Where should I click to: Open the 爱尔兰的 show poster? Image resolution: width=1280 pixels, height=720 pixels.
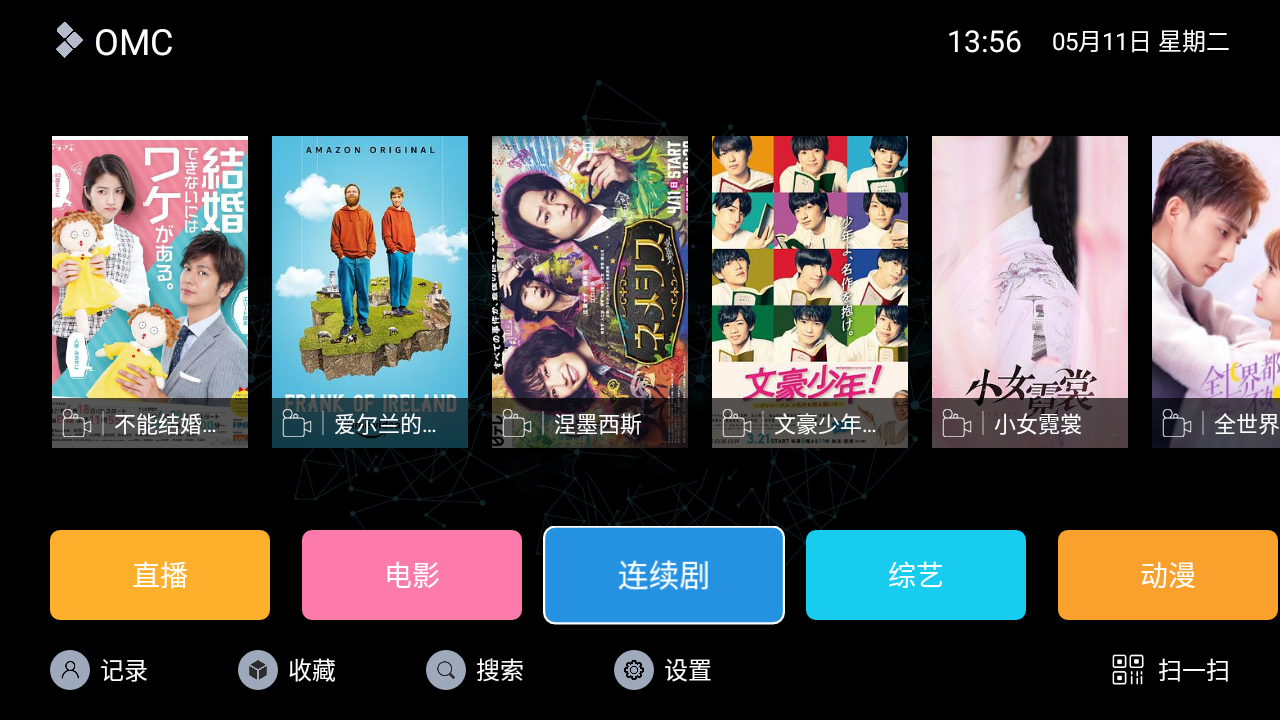(x=370, y=291)
